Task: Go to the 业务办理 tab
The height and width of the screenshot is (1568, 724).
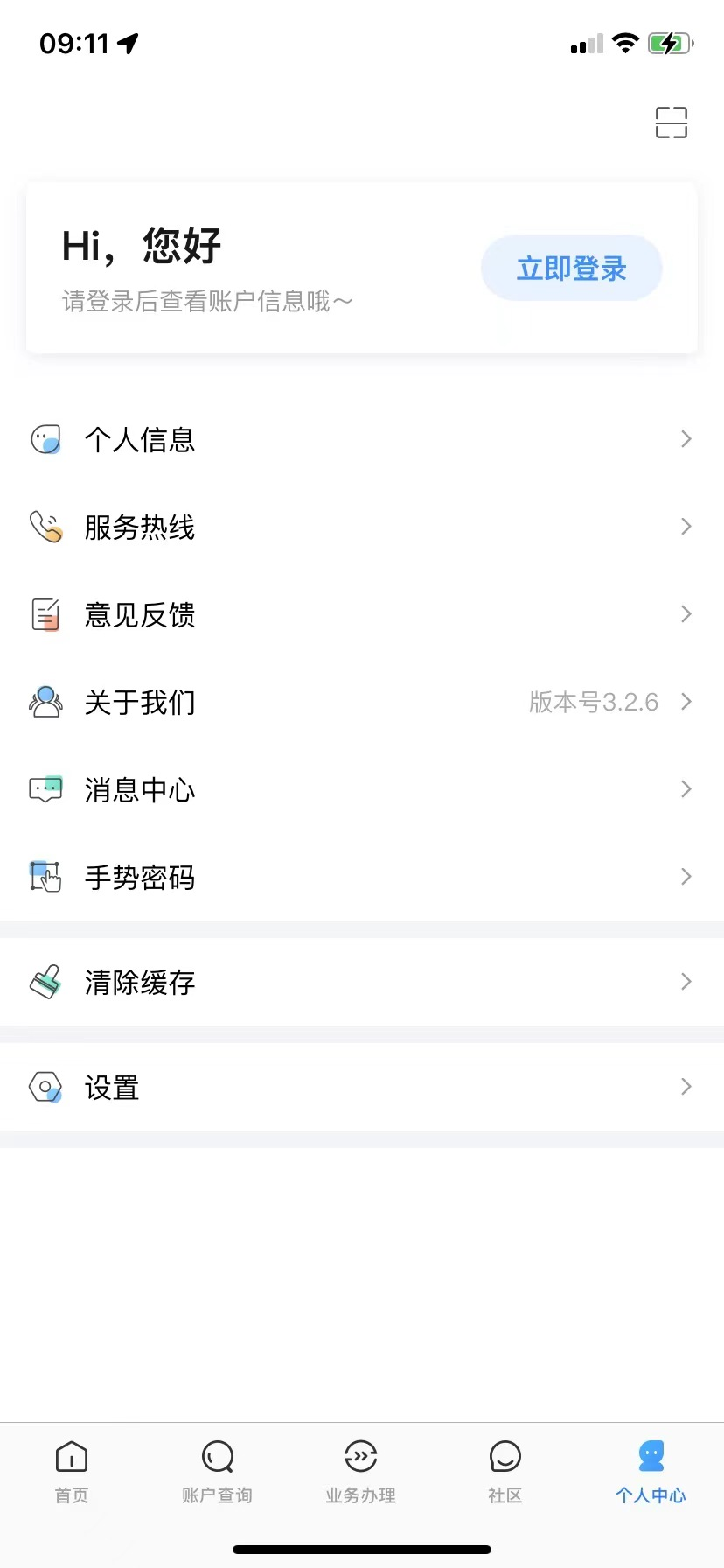Action: (361, 1472)
